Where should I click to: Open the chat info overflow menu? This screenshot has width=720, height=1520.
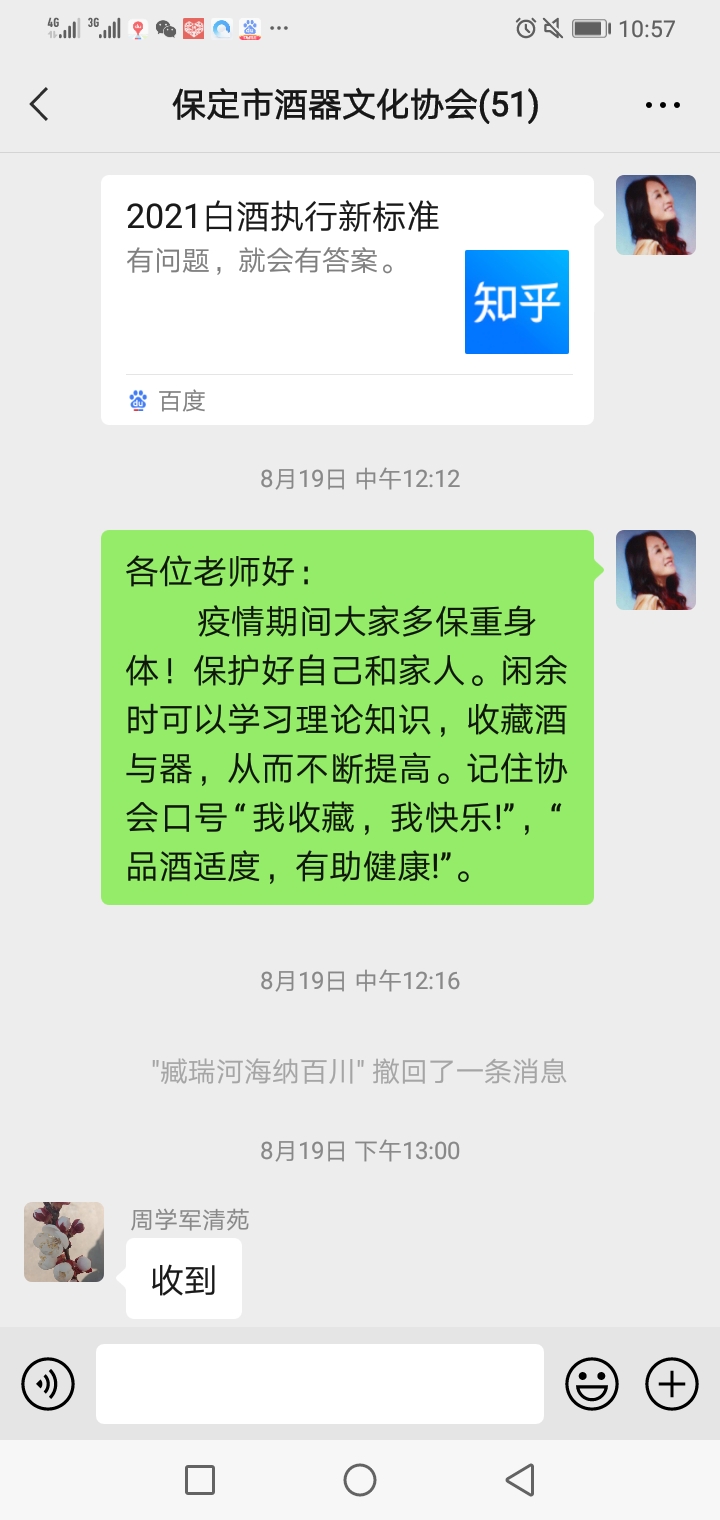[x=662, y=104]
